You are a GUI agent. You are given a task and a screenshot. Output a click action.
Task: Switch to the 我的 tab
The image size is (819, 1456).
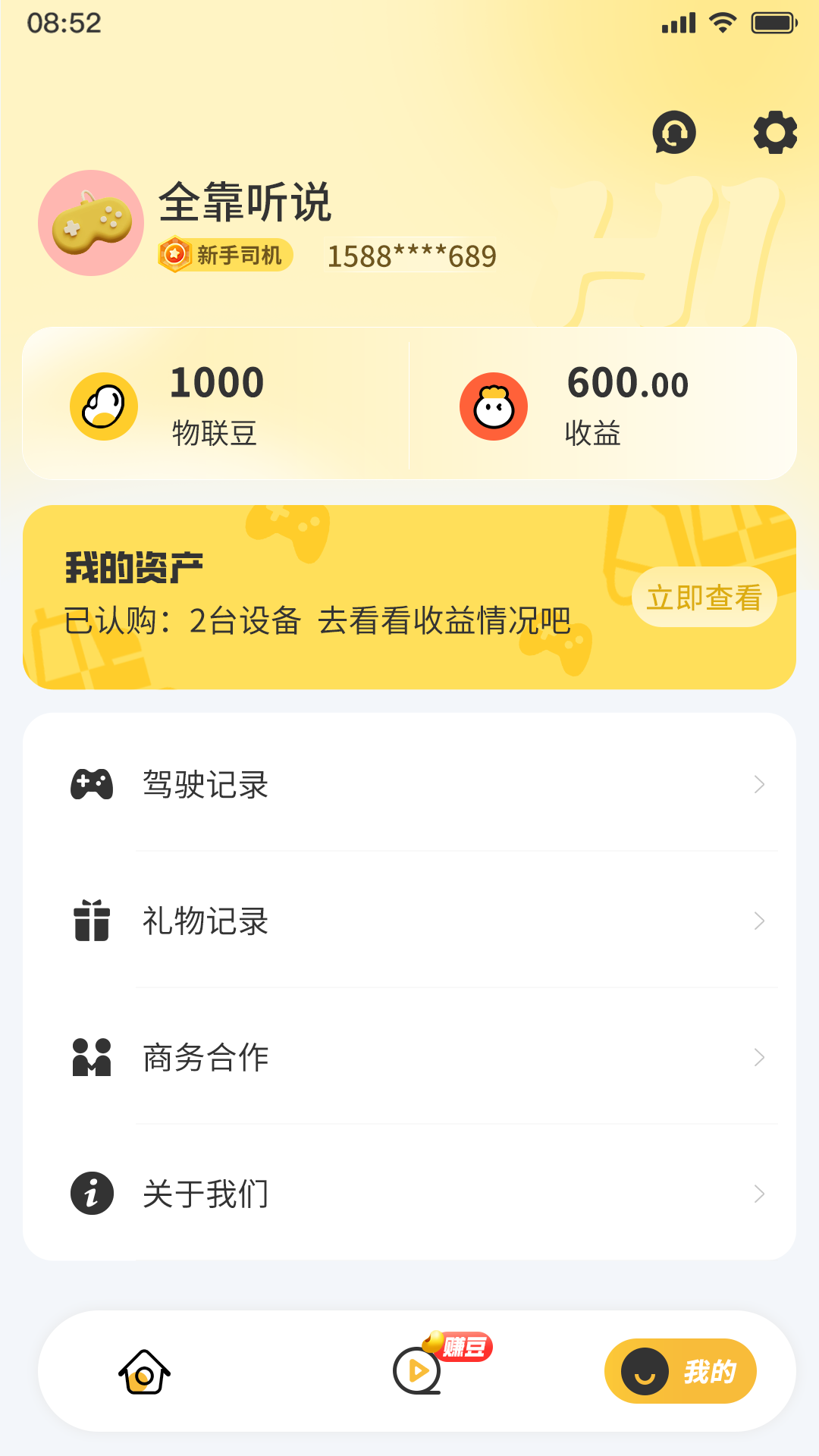pyautogui.click(x=680, y=1371)
